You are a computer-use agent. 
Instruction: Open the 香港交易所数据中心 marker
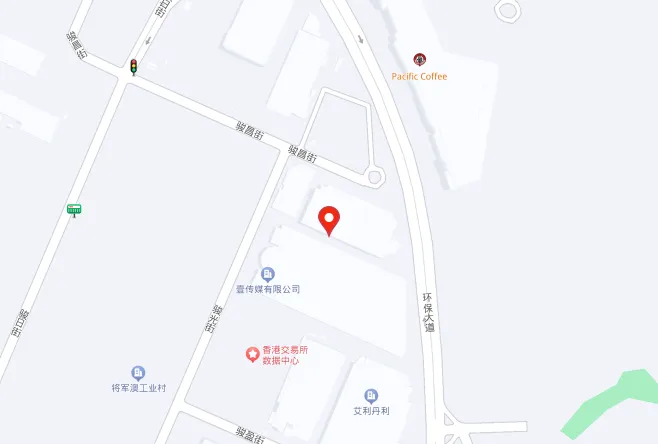pos(253,354)
